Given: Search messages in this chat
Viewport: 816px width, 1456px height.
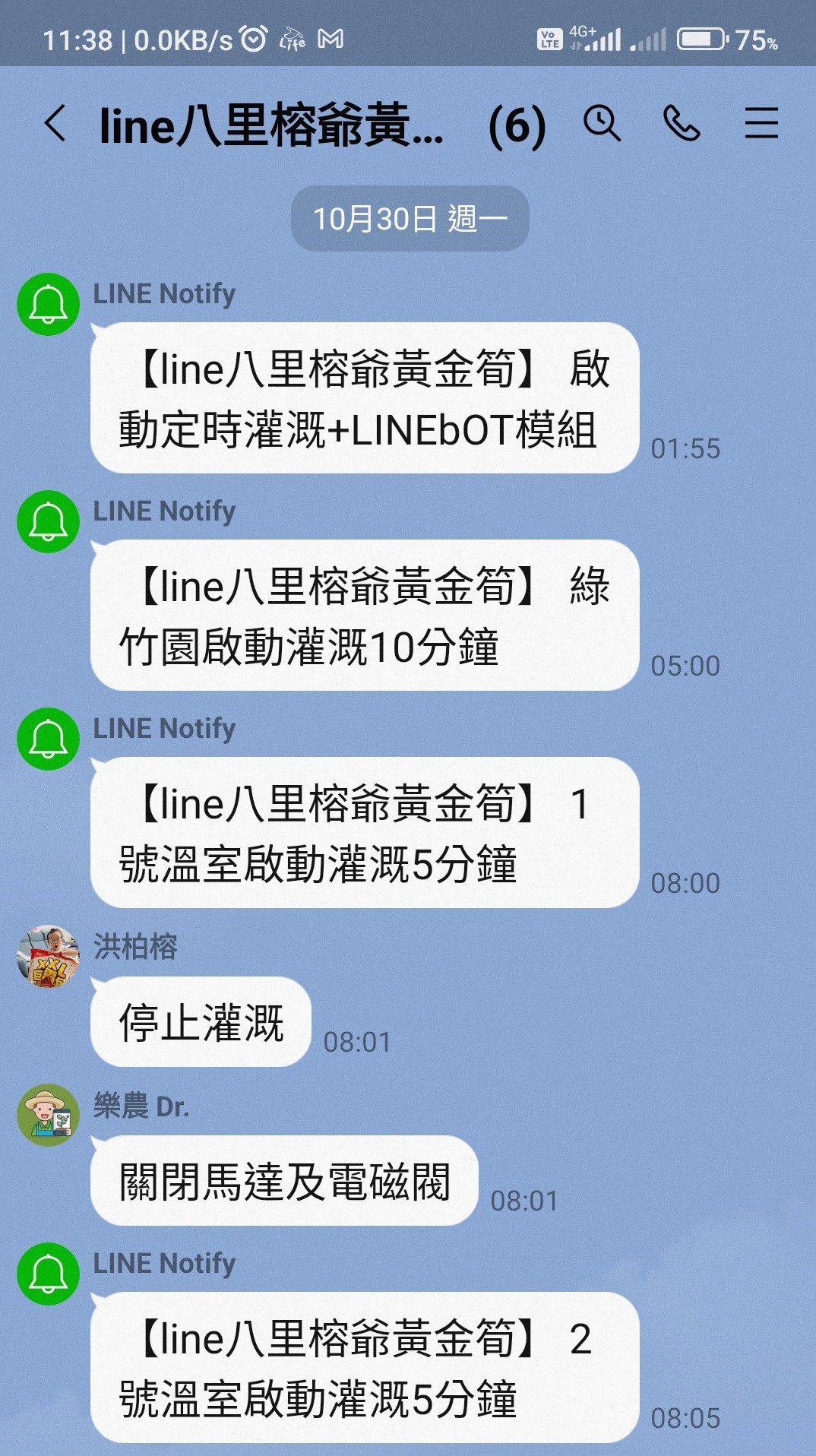Looking at the screenshot, I should tap(602, 123).
